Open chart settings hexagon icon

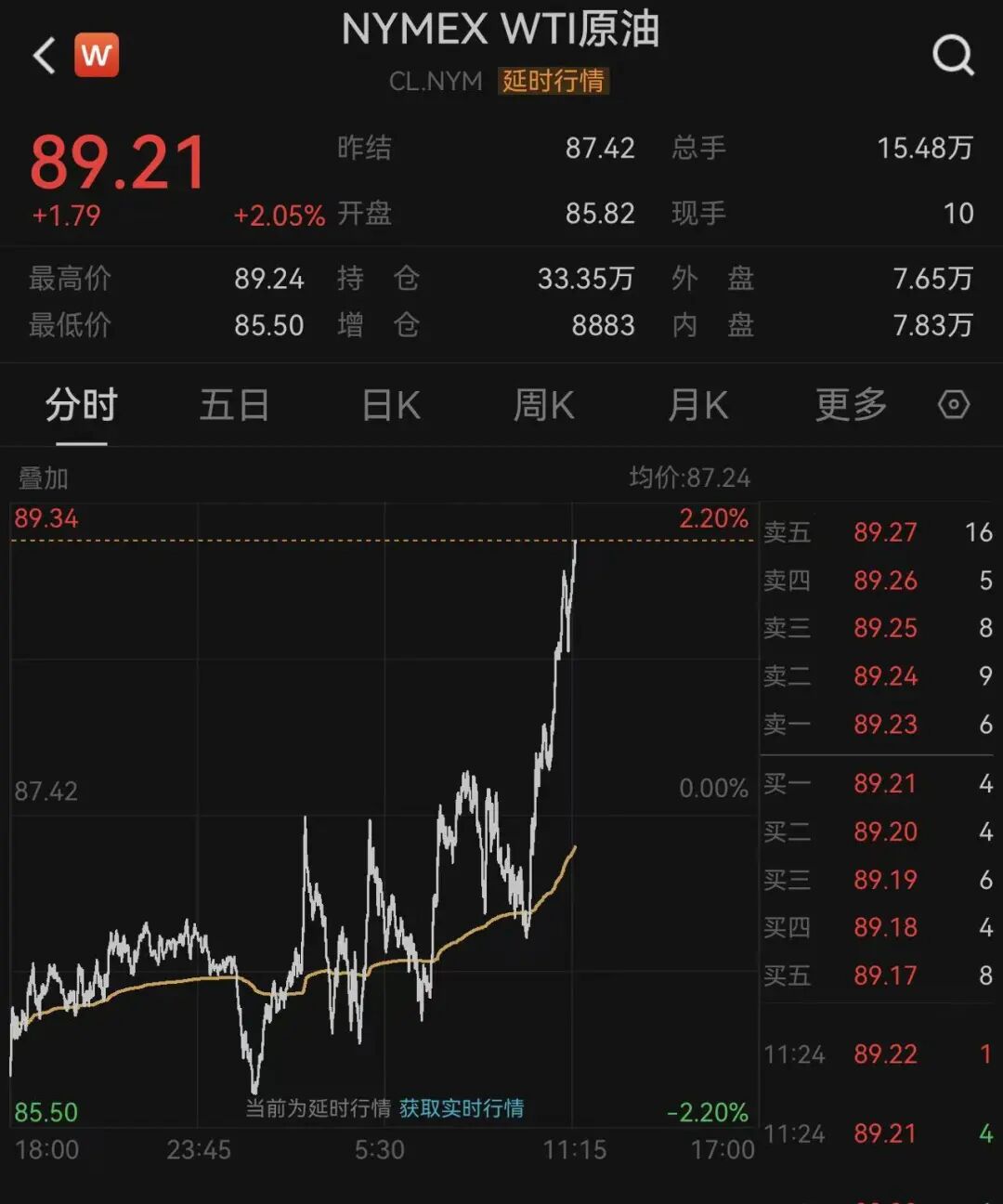coord(954,405)
